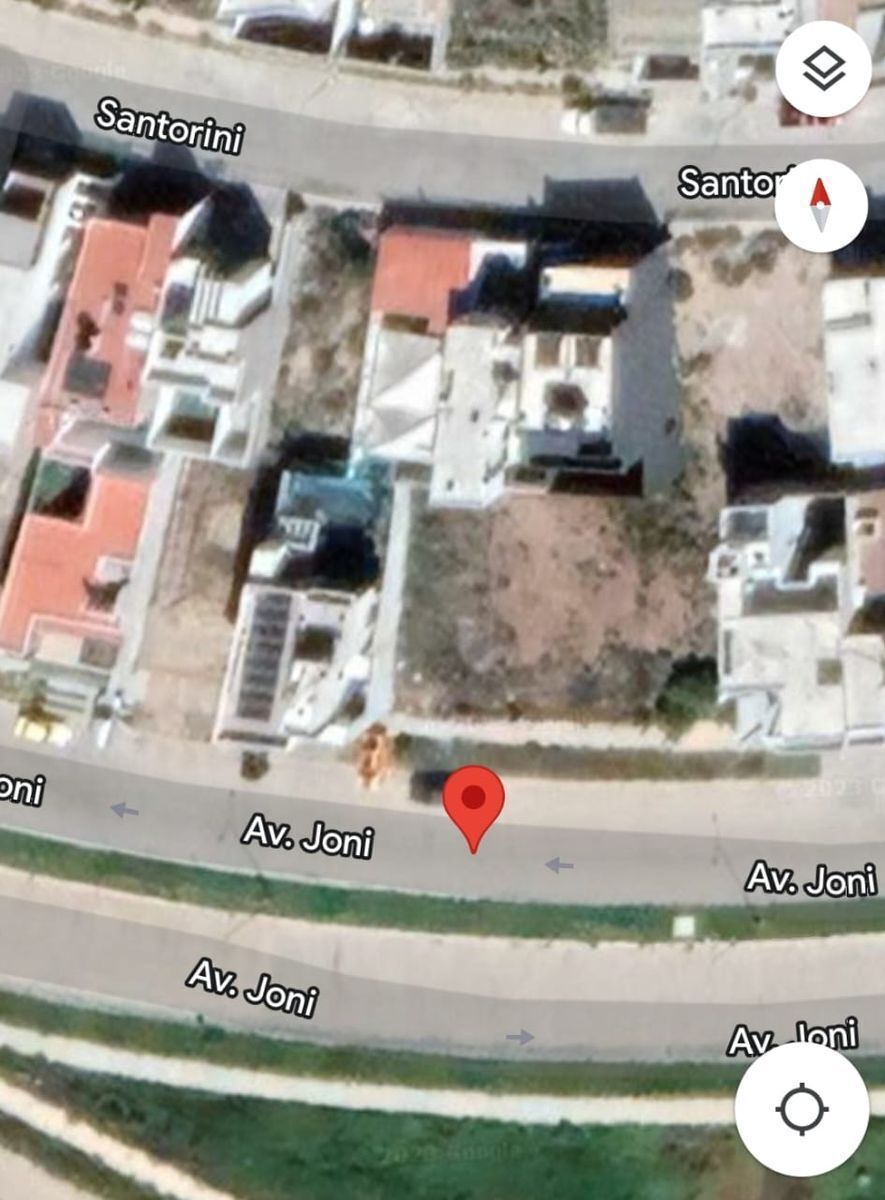Tap the compass to reset north

tap(820, 205)
